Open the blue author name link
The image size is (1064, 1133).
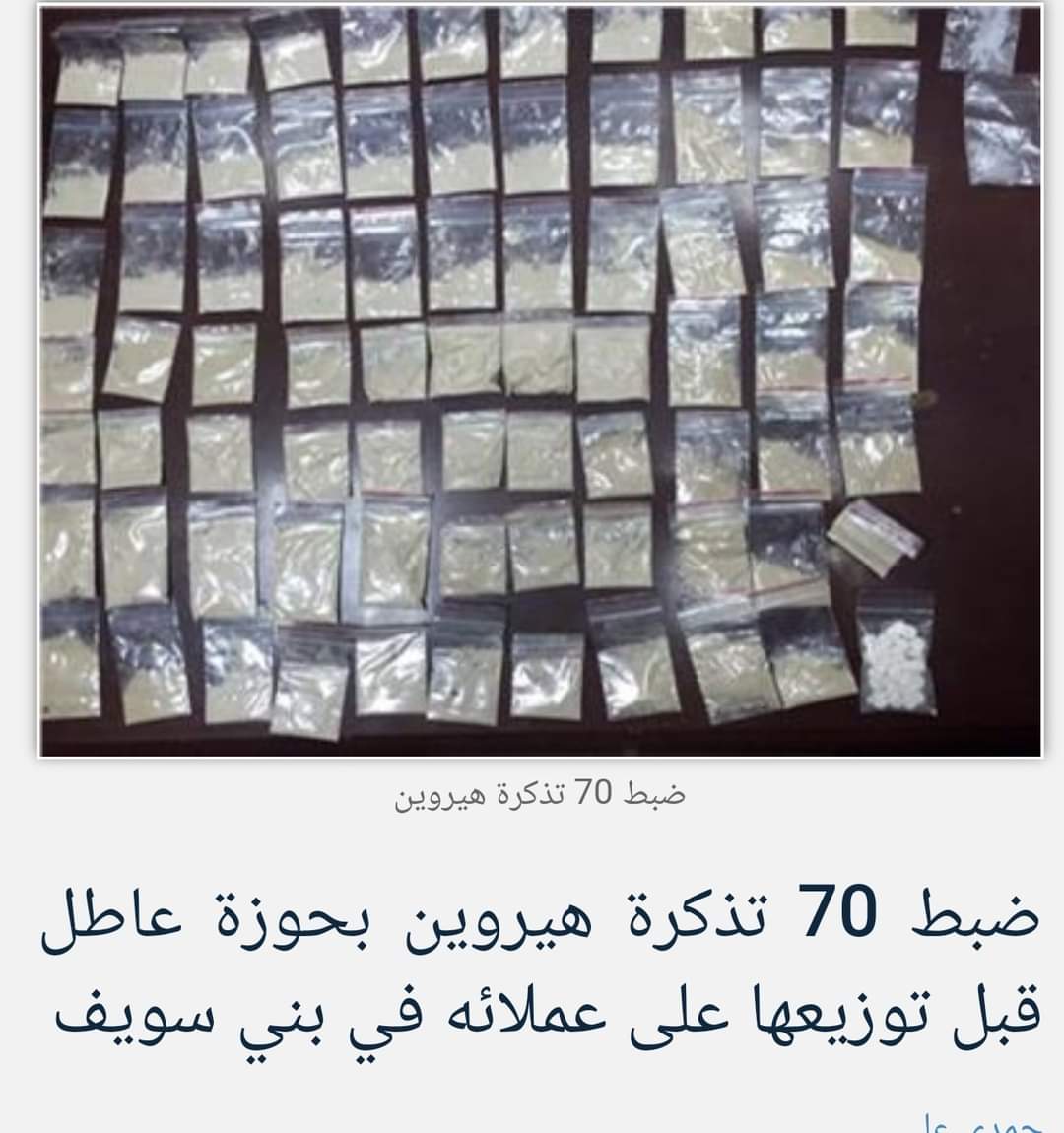pyautogui.click(x=976, y=1121)
